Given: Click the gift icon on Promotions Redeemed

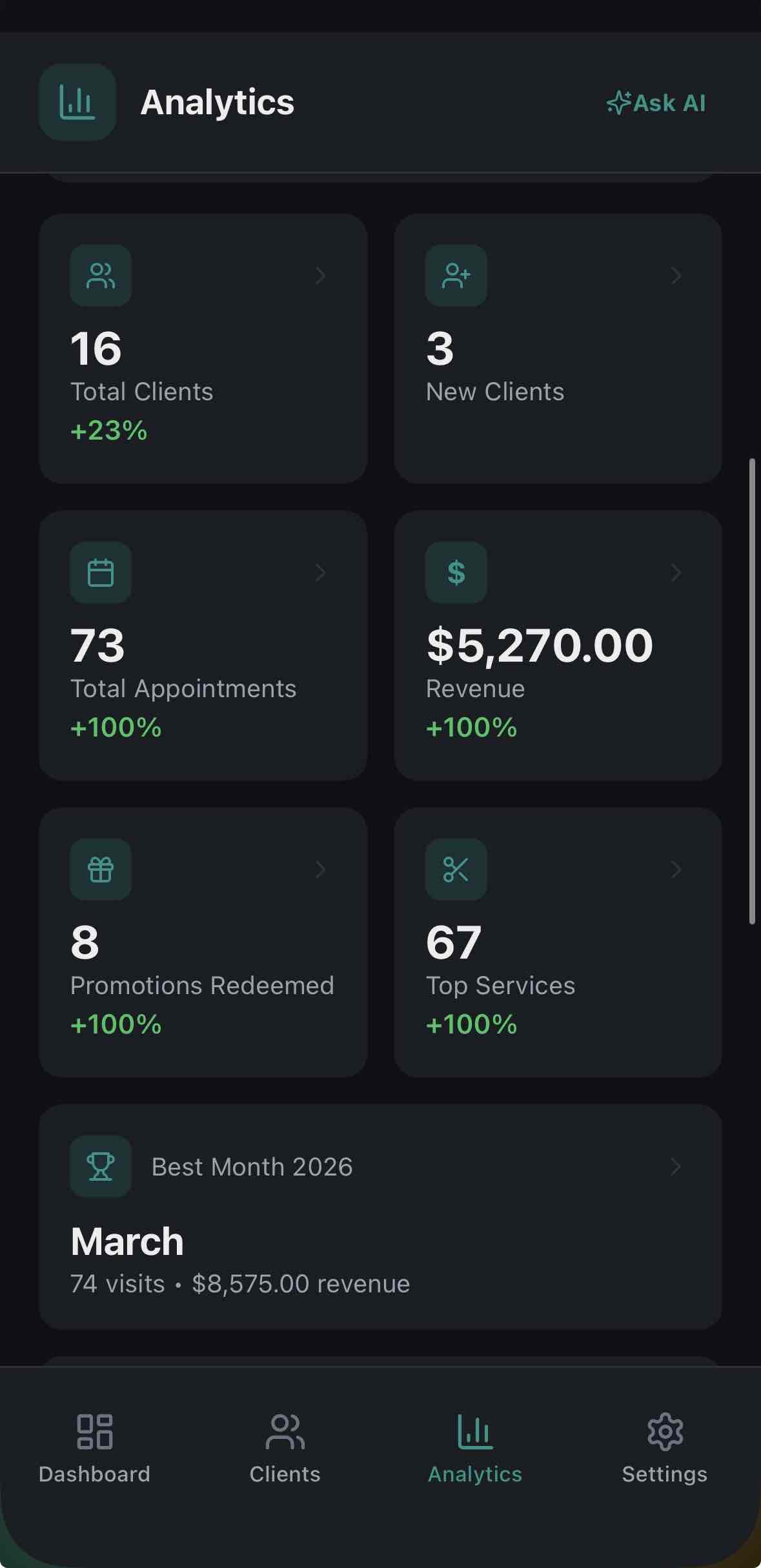Looking at the screenshot, I should (x=100, y=869).
